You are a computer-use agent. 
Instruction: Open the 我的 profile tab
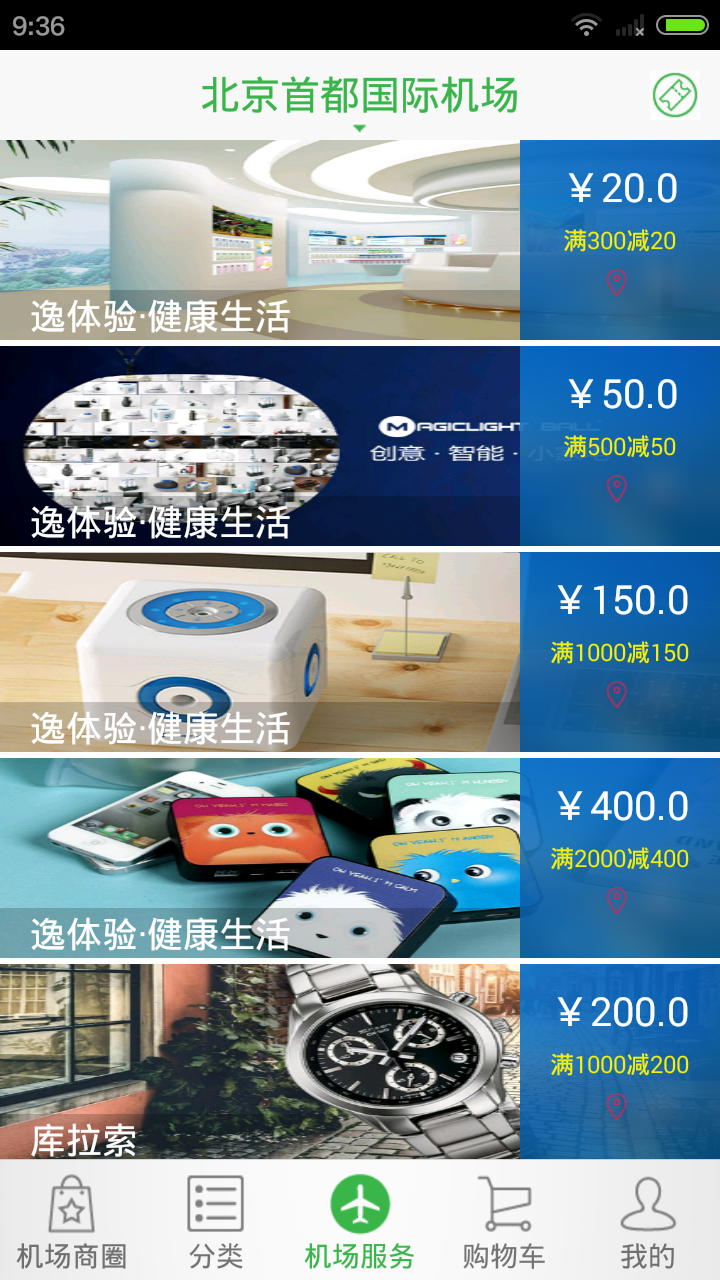coord(648,1222)
